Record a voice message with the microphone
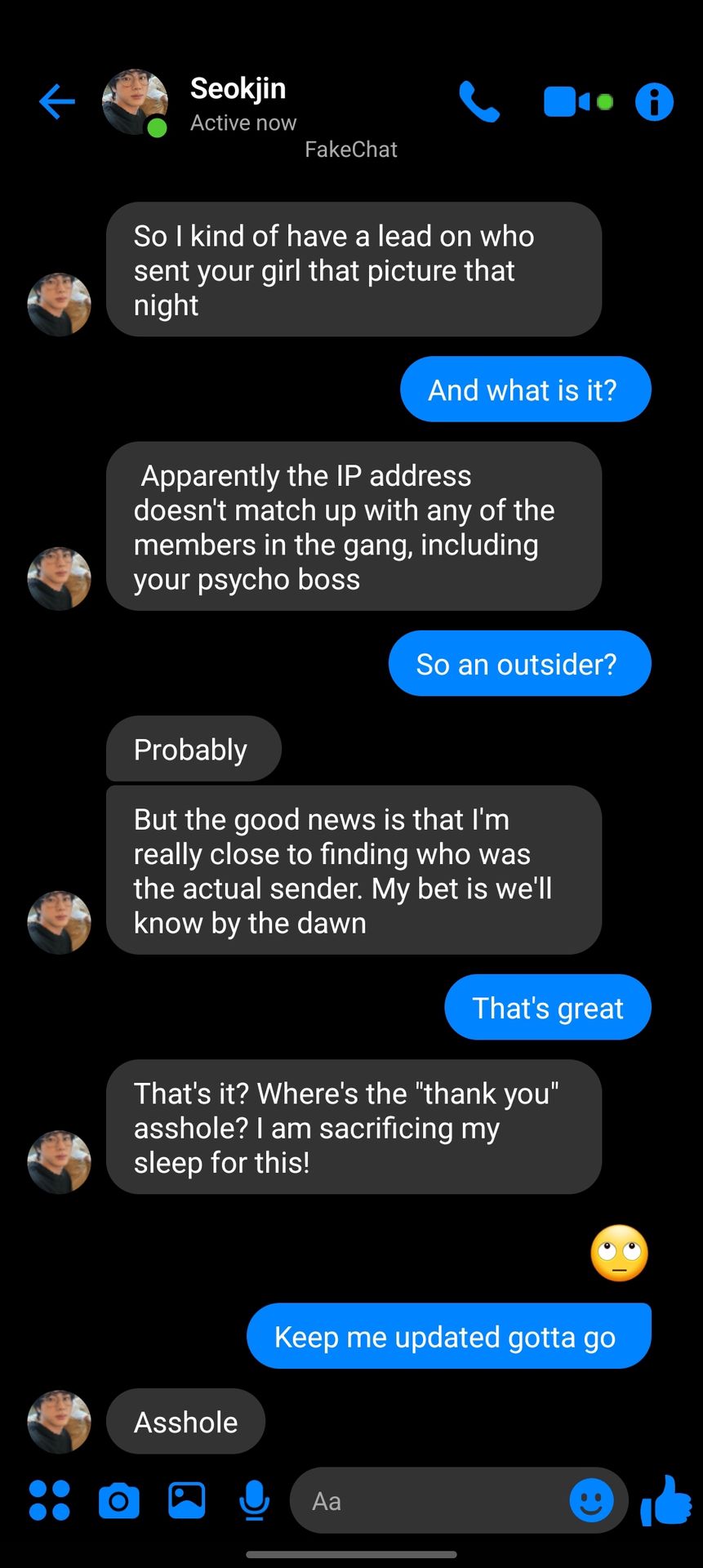The height and width of the screenshot is (1568, 703). [x=255, y=1500]
